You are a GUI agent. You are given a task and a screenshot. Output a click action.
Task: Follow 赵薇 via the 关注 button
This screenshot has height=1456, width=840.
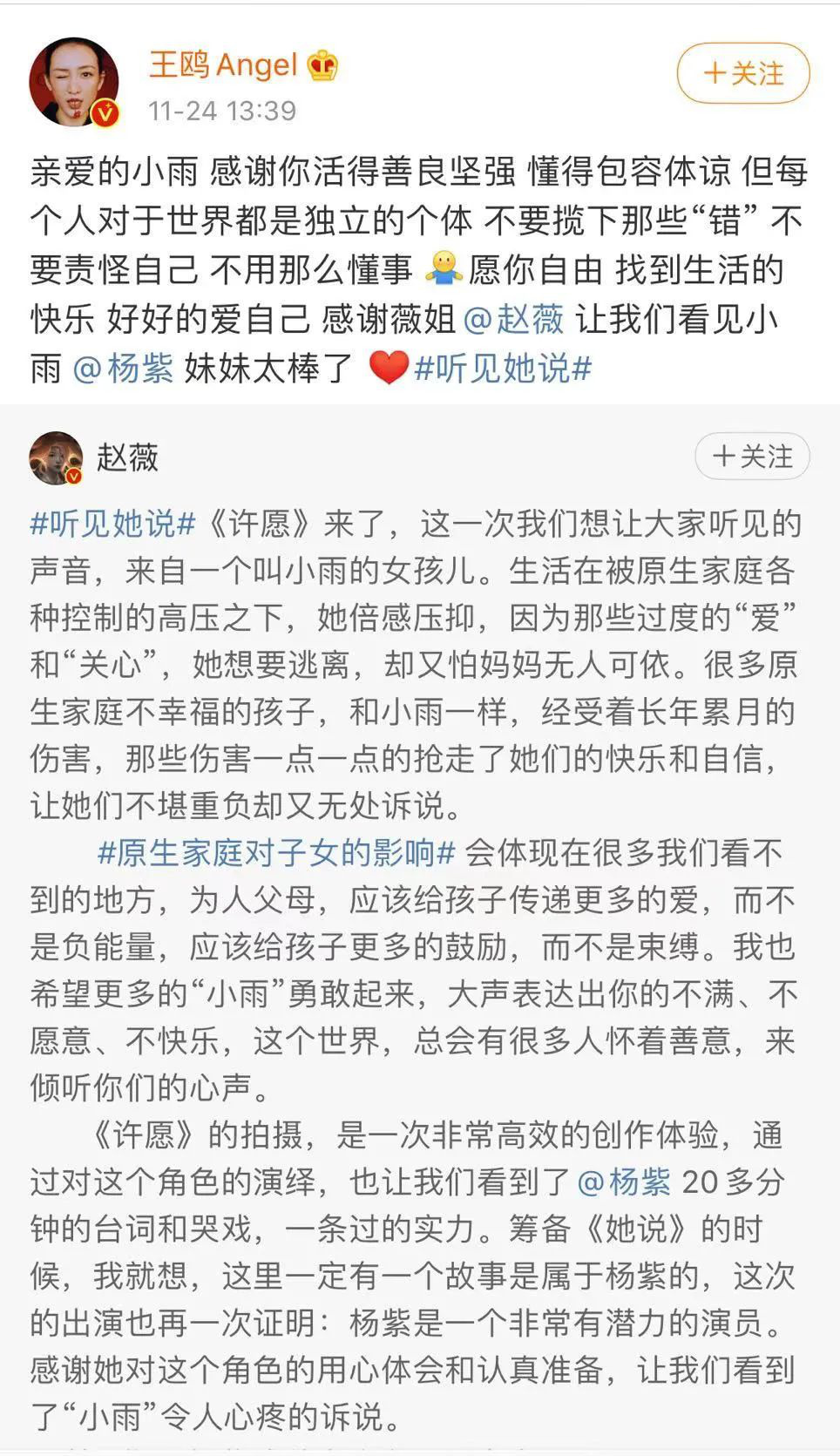(x=752, y=456)
